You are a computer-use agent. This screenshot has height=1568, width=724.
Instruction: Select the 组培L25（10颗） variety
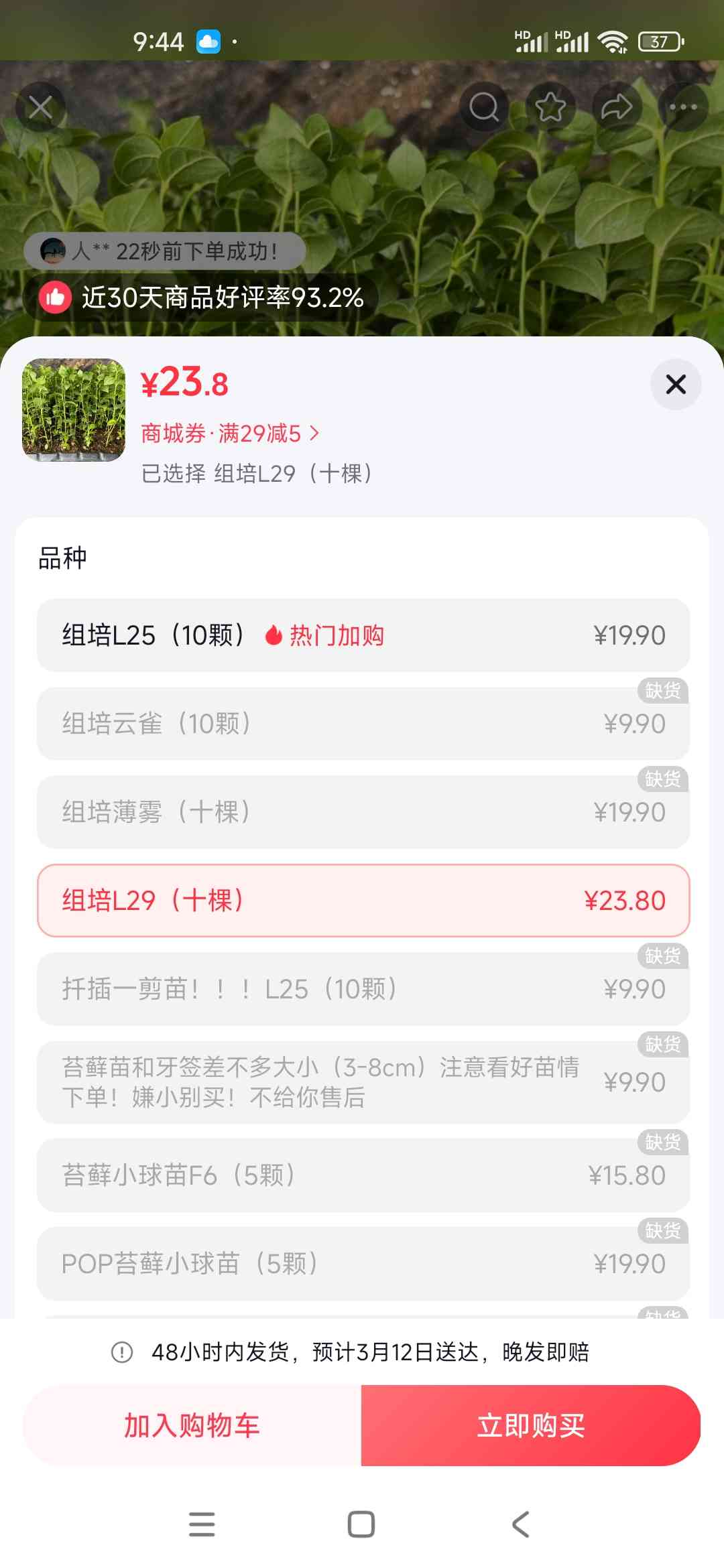pyautogui.click(x=363, y=635)
